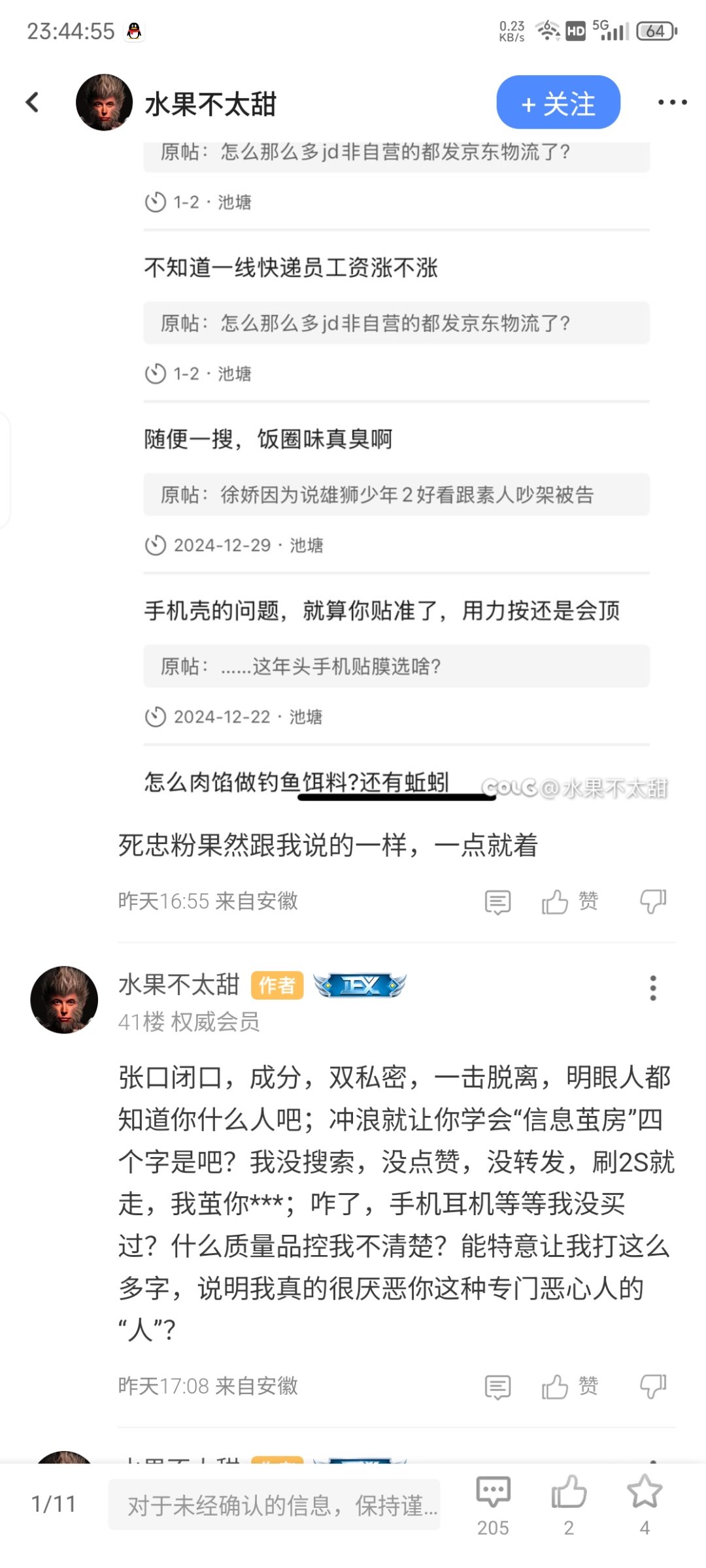The height and width of the screenshot is (1568, 706).
Task: Go back using the top-left arrow
Action: (33, 103)
